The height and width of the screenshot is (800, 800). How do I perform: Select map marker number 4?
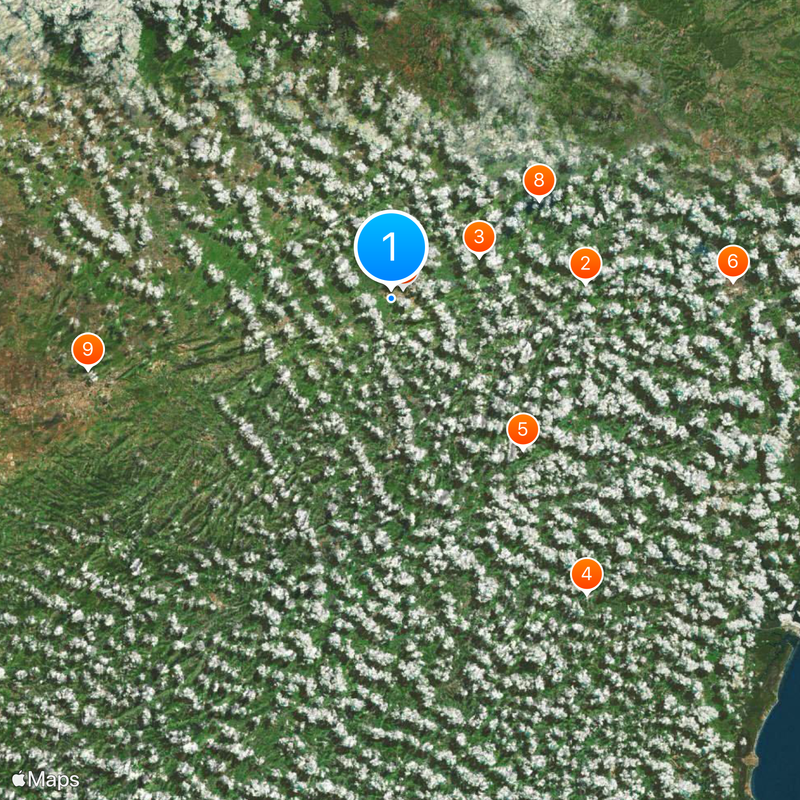coord(587,575)
